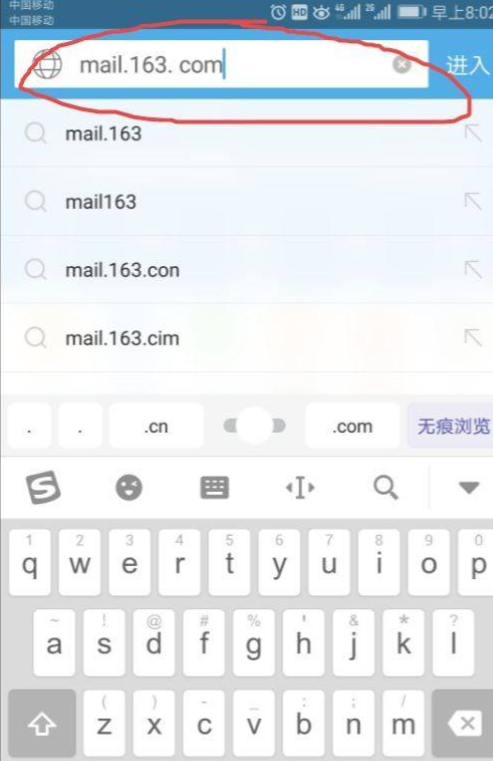
Task: Choose the mail163 suggestion
Action: pyautogui.click(x=246, y=201)
